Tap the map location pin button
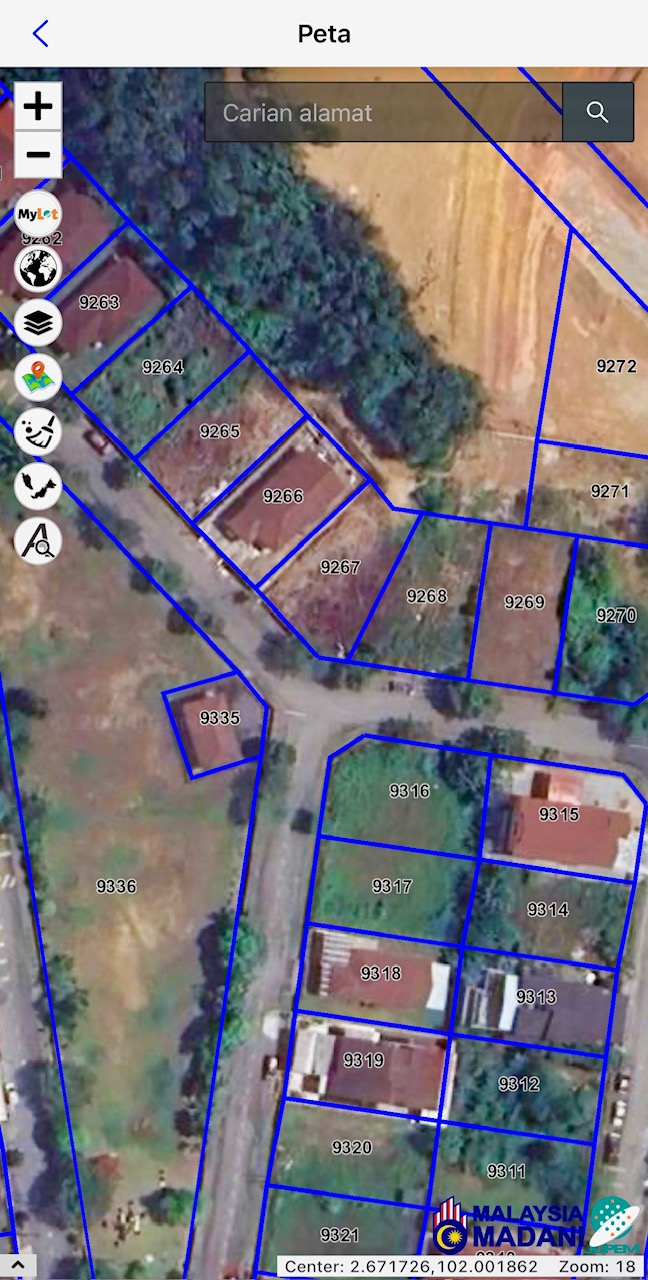Screen dimensions: 648x1280 click(x=38, y=377)
